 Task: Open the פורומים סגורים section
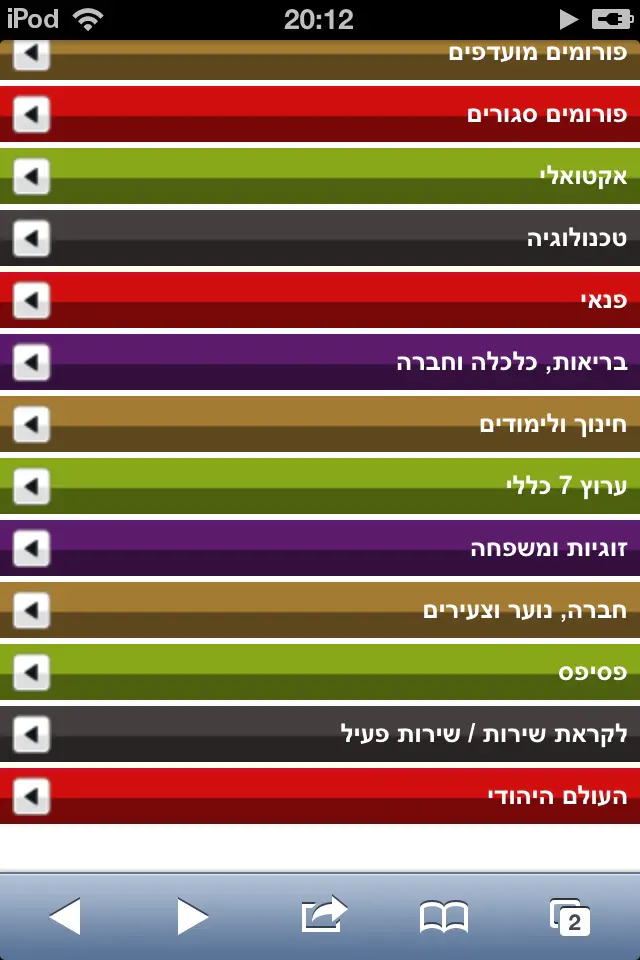pyautogui.click(x=320, y=114)
